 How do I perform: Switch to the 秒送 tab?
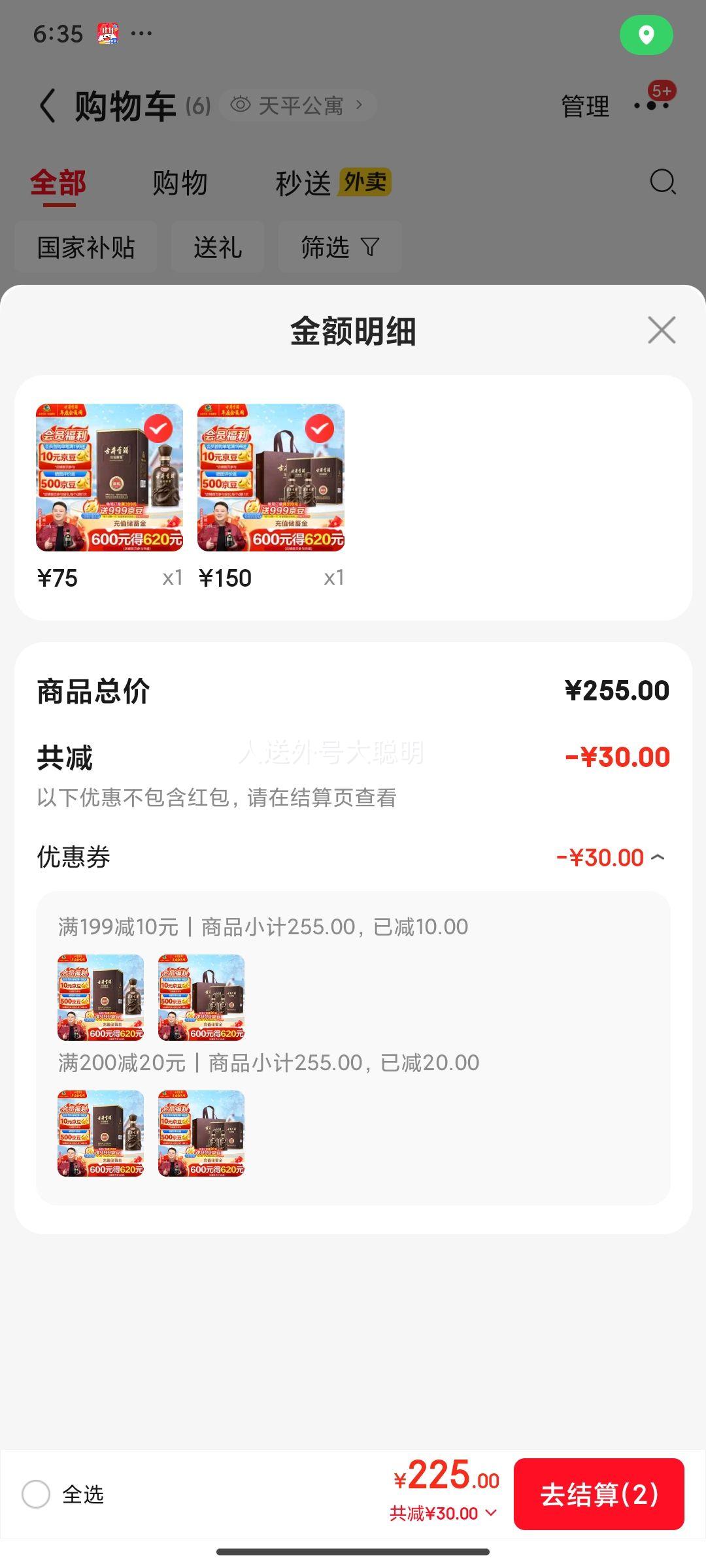pyautogui.click(x=304, y=183)
